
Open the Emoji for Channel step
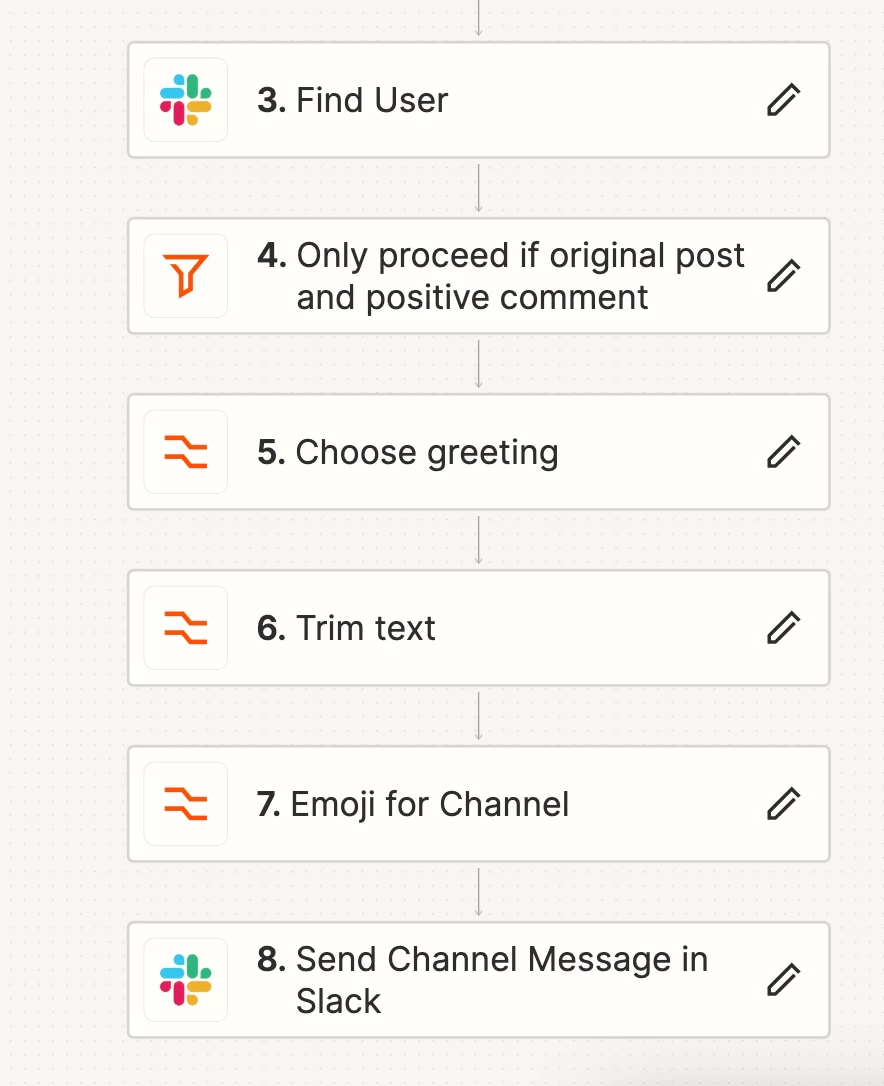click(x=429, y=804)
